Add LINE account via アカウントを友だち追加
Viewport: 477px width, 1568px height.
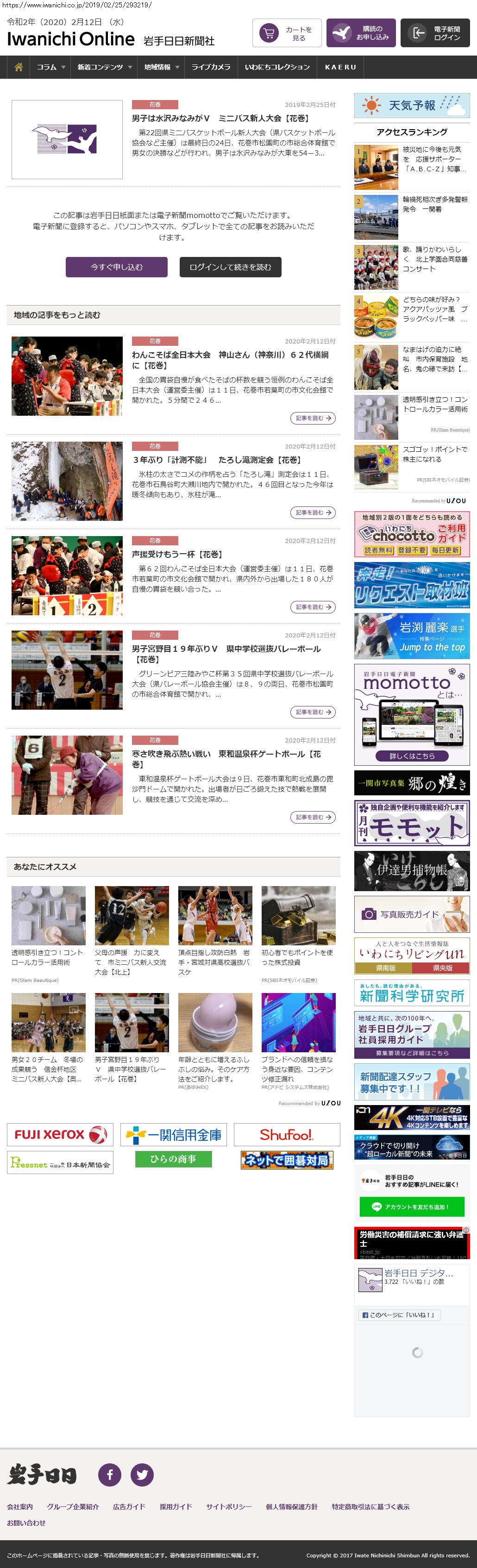412,1206
